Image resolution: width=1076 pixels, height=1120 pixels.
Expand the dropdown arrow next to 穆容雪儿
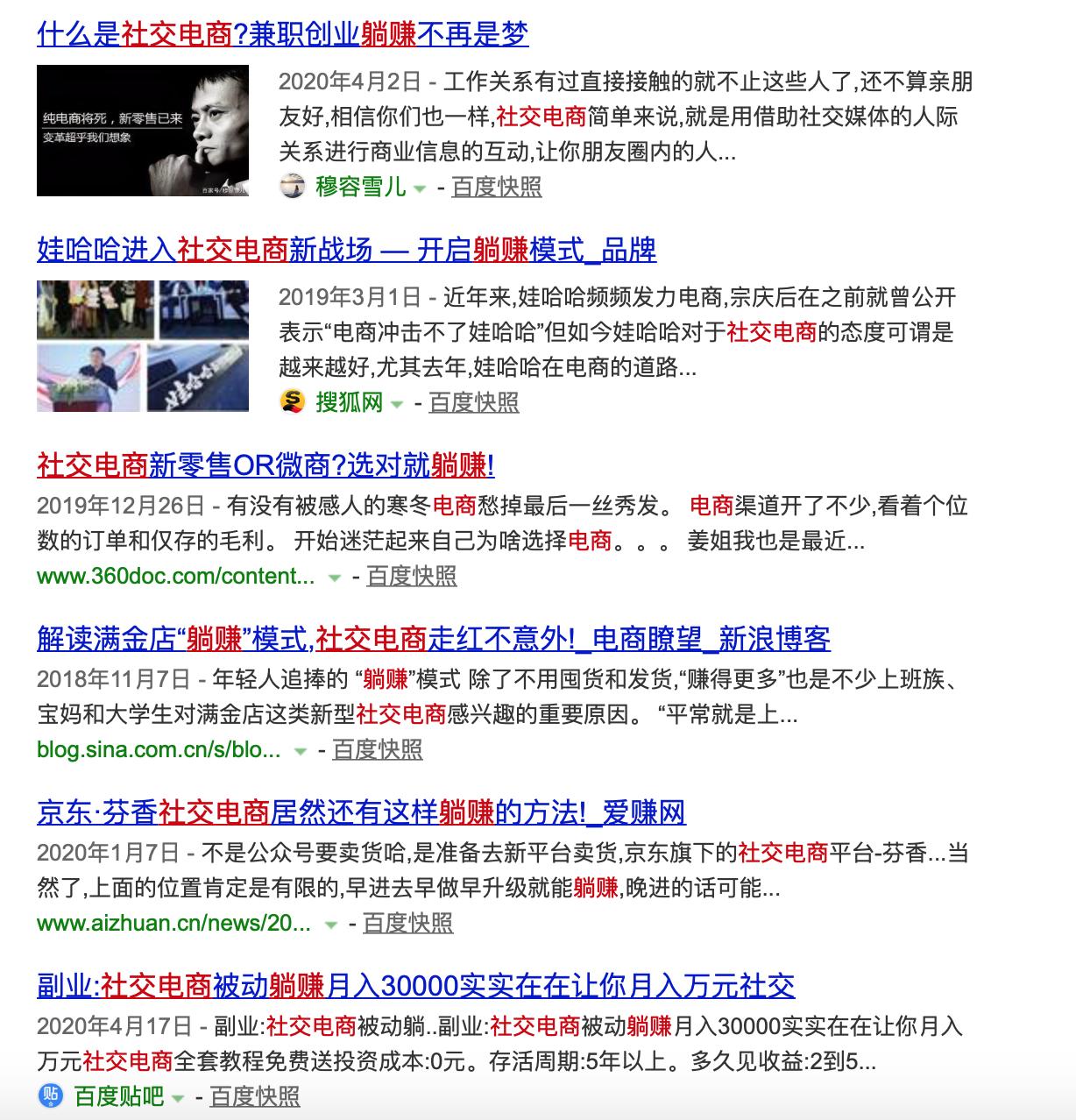(x=419, y=188)
